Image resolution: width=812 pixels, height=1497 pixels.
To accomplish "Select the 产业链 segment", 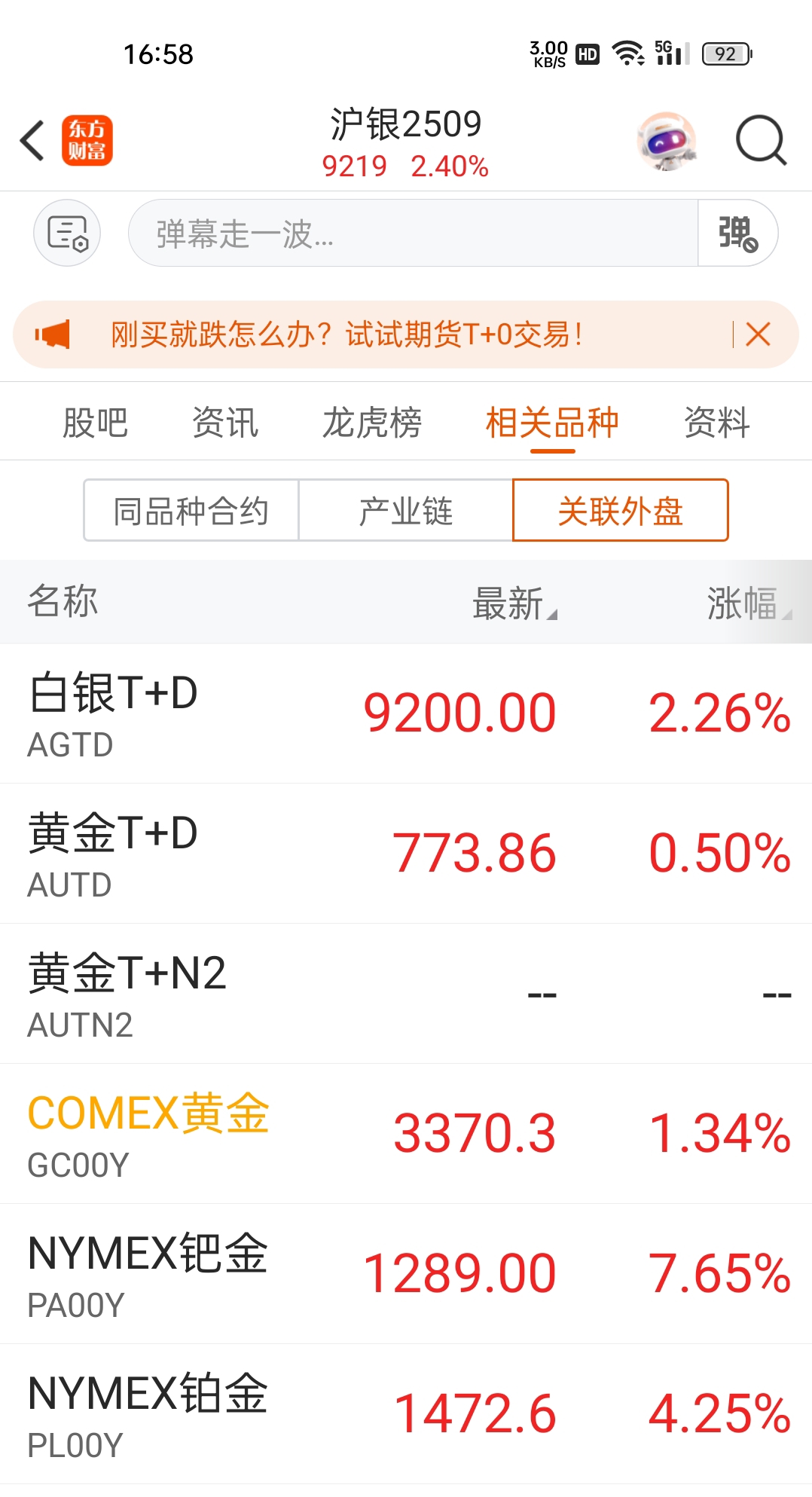I will 406,511.
